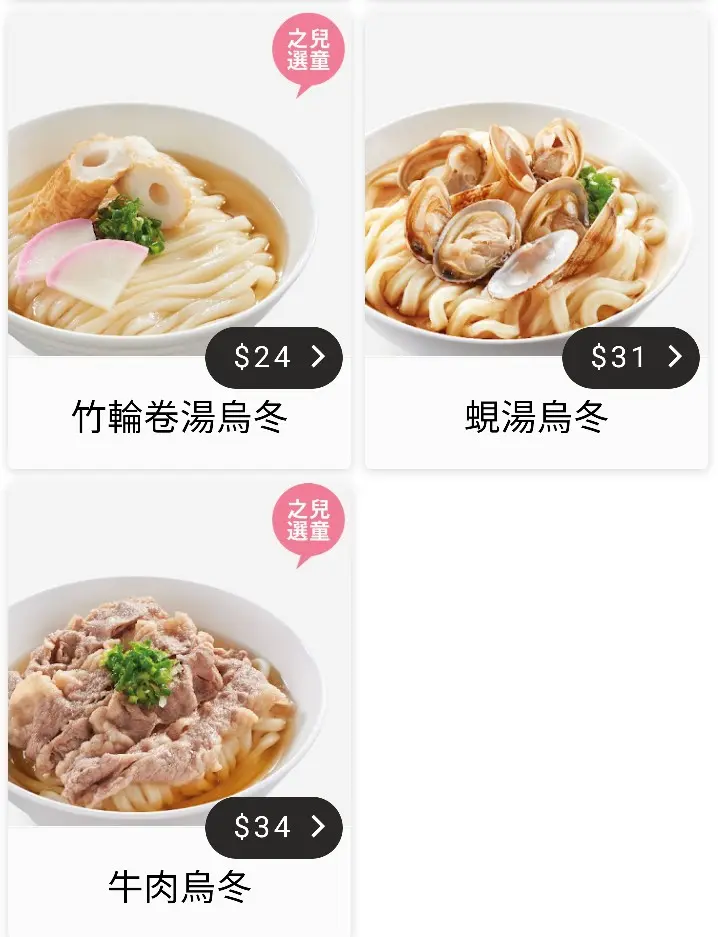Choose the $34 price button

[x=274, y=827]
